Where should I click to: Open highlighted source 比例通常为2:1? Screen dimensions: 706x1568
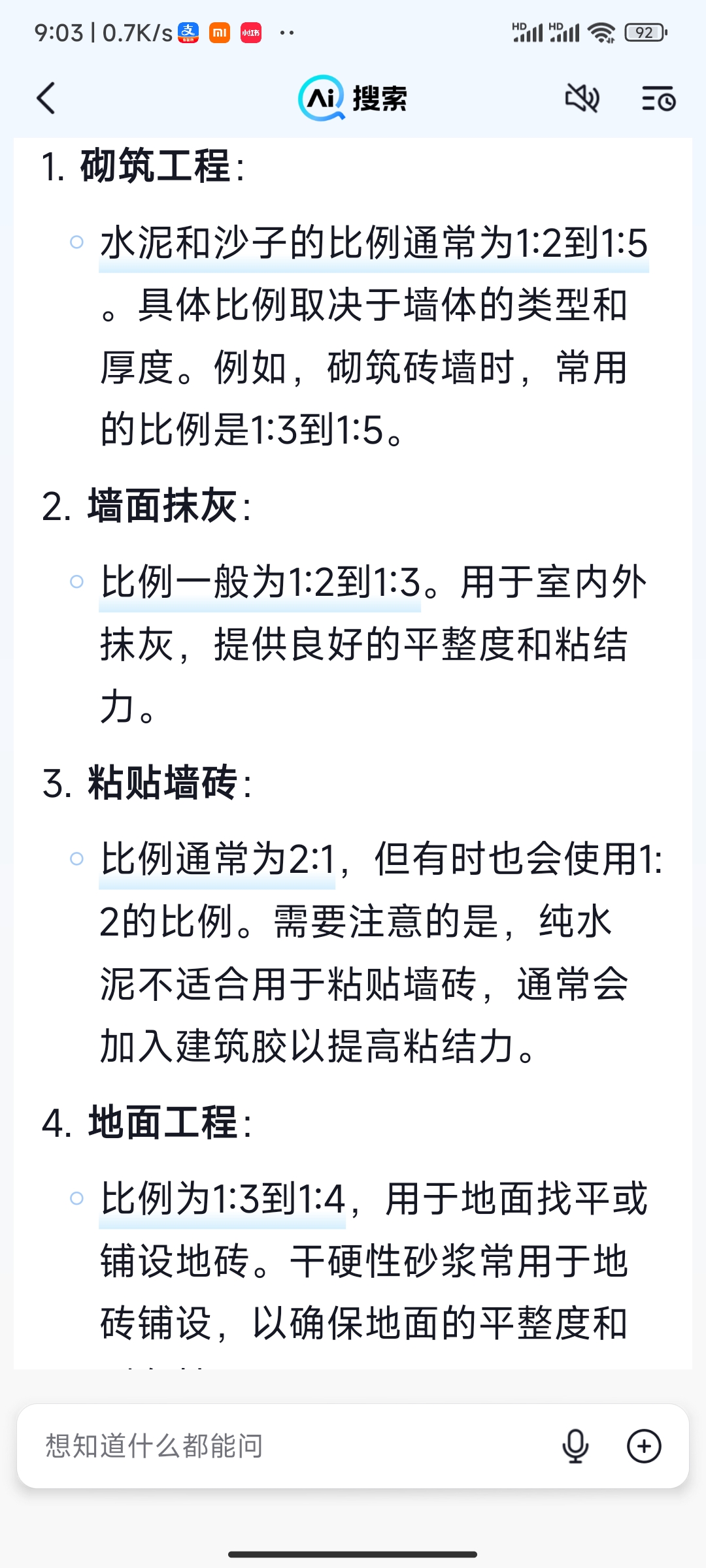click(x=218, y=860)
